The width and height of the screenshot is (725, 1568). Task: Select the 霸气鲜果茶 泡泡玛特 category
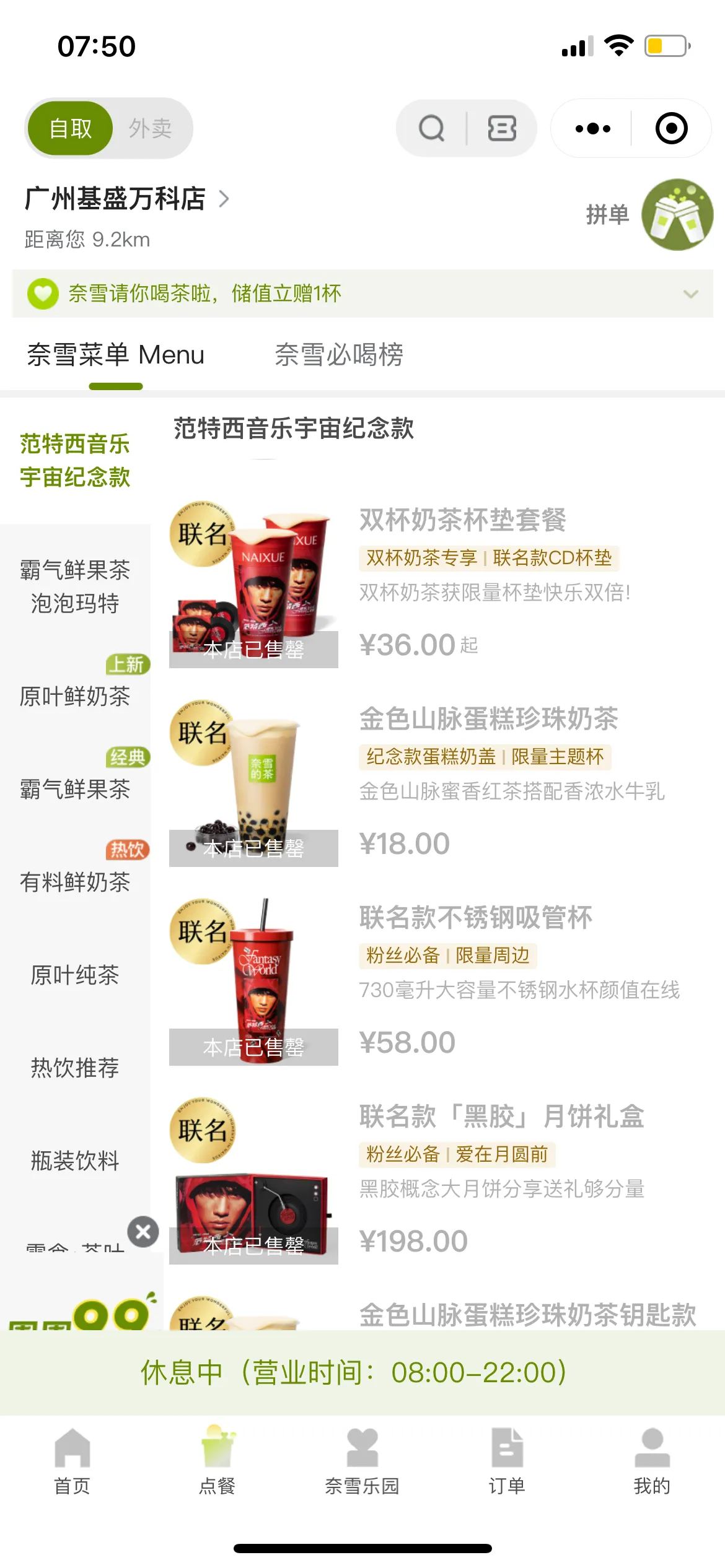(75, 586)
